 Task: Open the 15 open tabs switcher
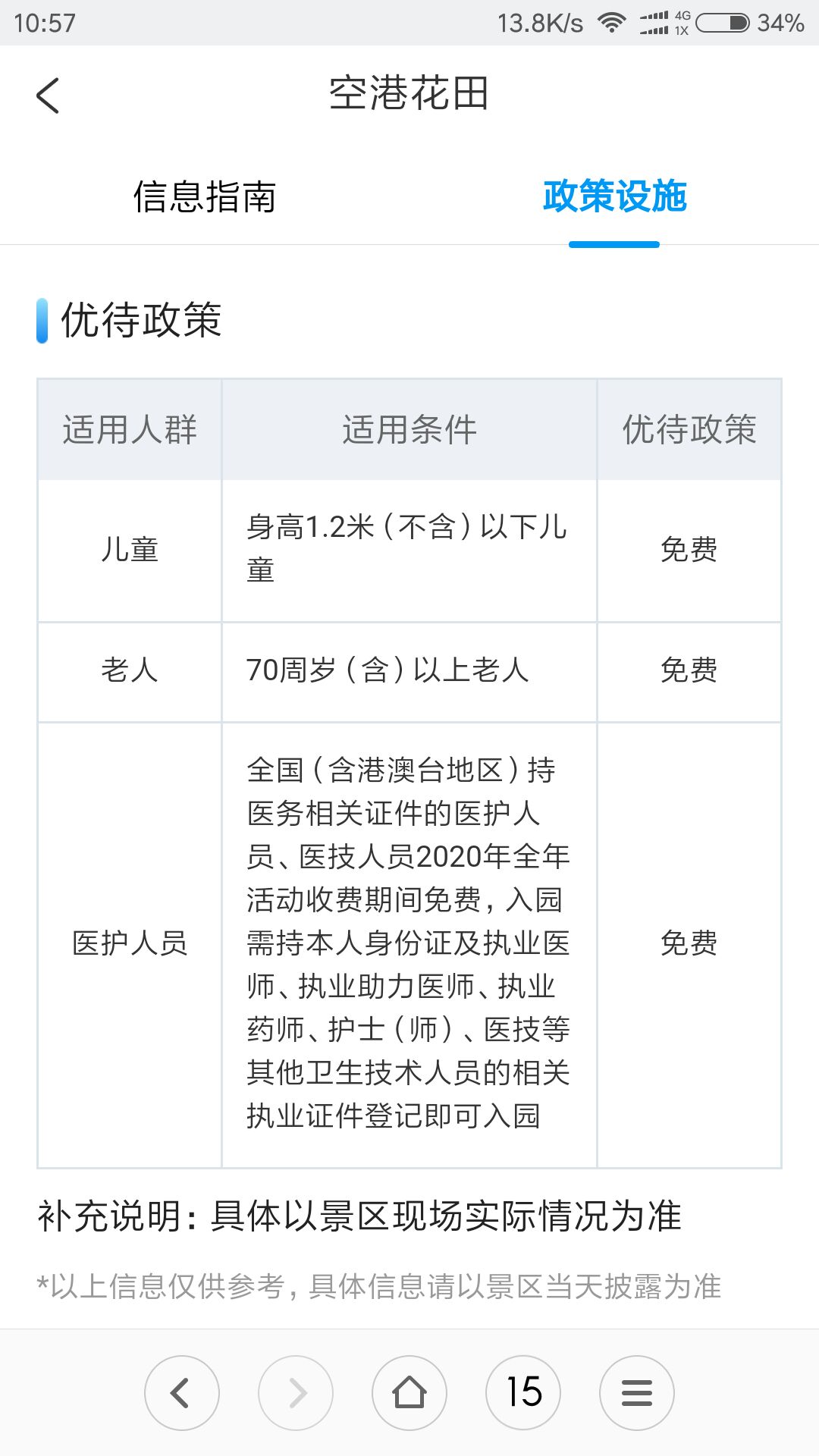[x=523, y=1393]
